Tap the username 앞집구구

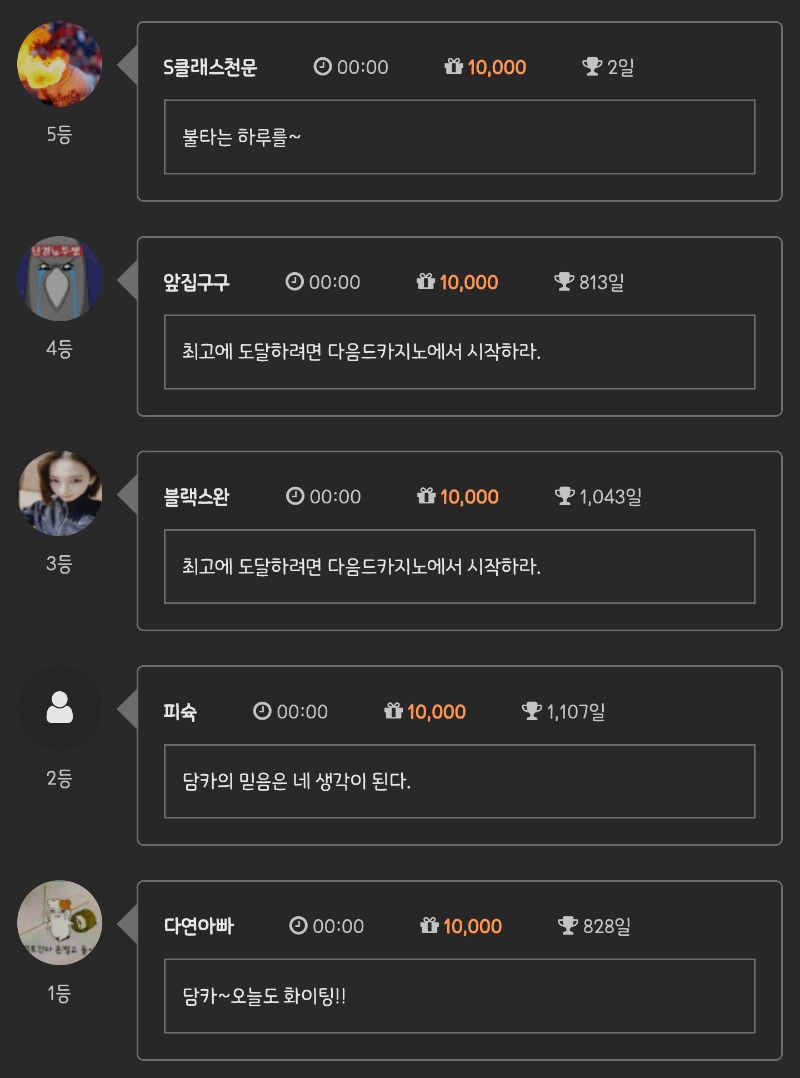[197, 282]
